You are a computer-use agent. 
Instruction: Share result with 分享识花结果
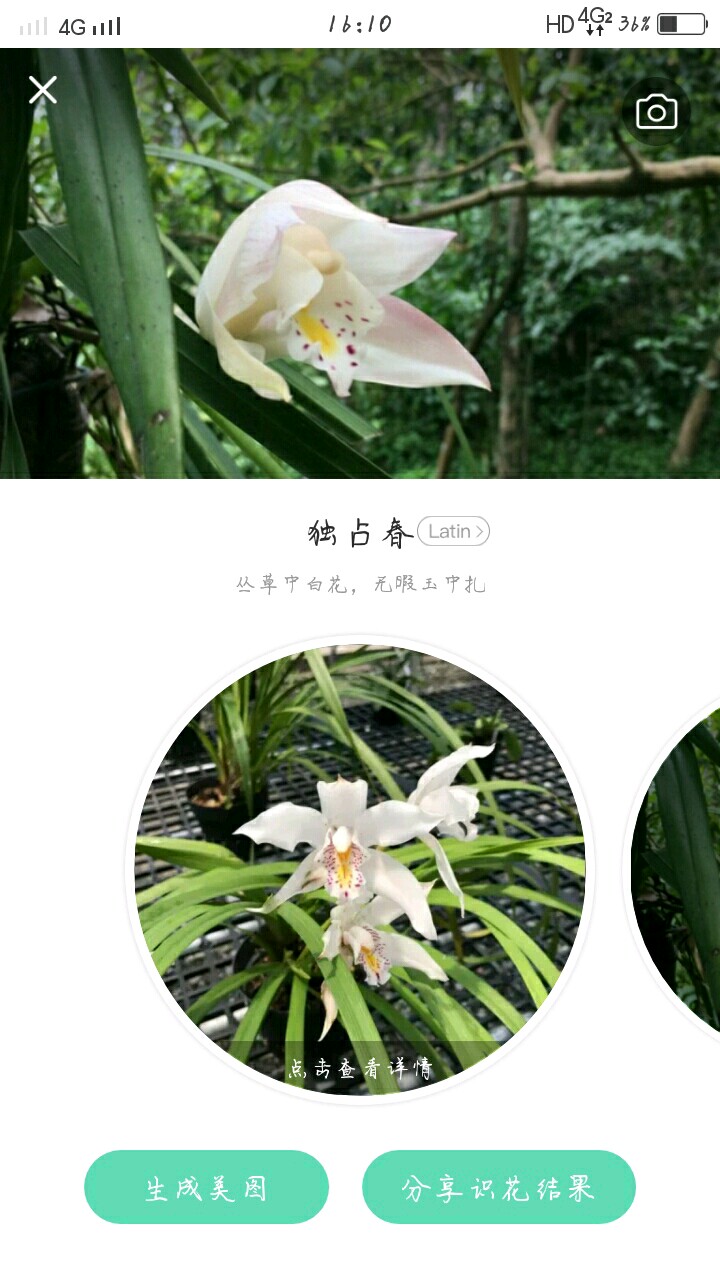[498, 1187]
